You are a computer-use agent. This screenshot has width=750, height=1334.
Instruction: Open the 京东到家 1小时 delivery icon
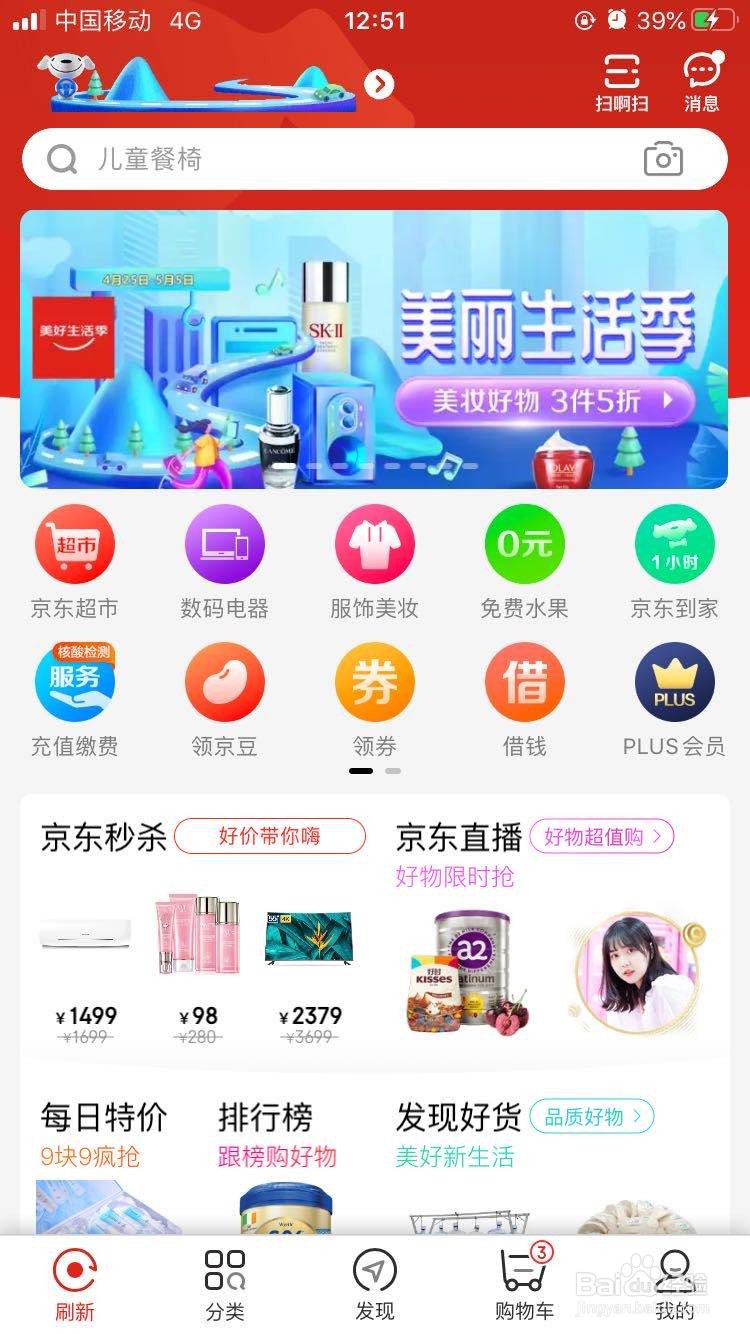point(674,543)
